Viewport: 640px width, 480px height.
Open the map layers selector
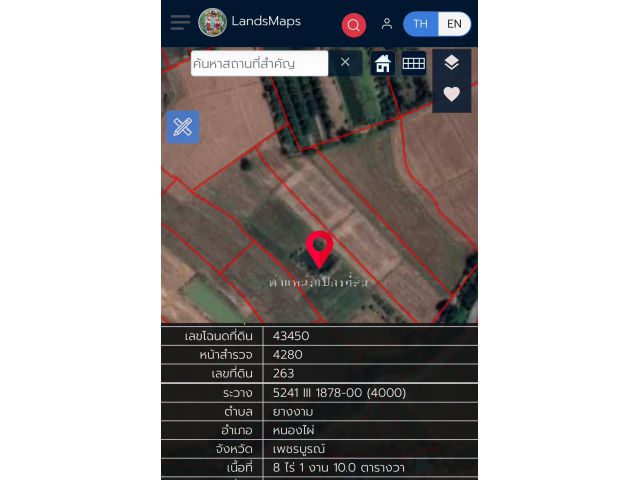pyautogui.click(x=451, y=63)
